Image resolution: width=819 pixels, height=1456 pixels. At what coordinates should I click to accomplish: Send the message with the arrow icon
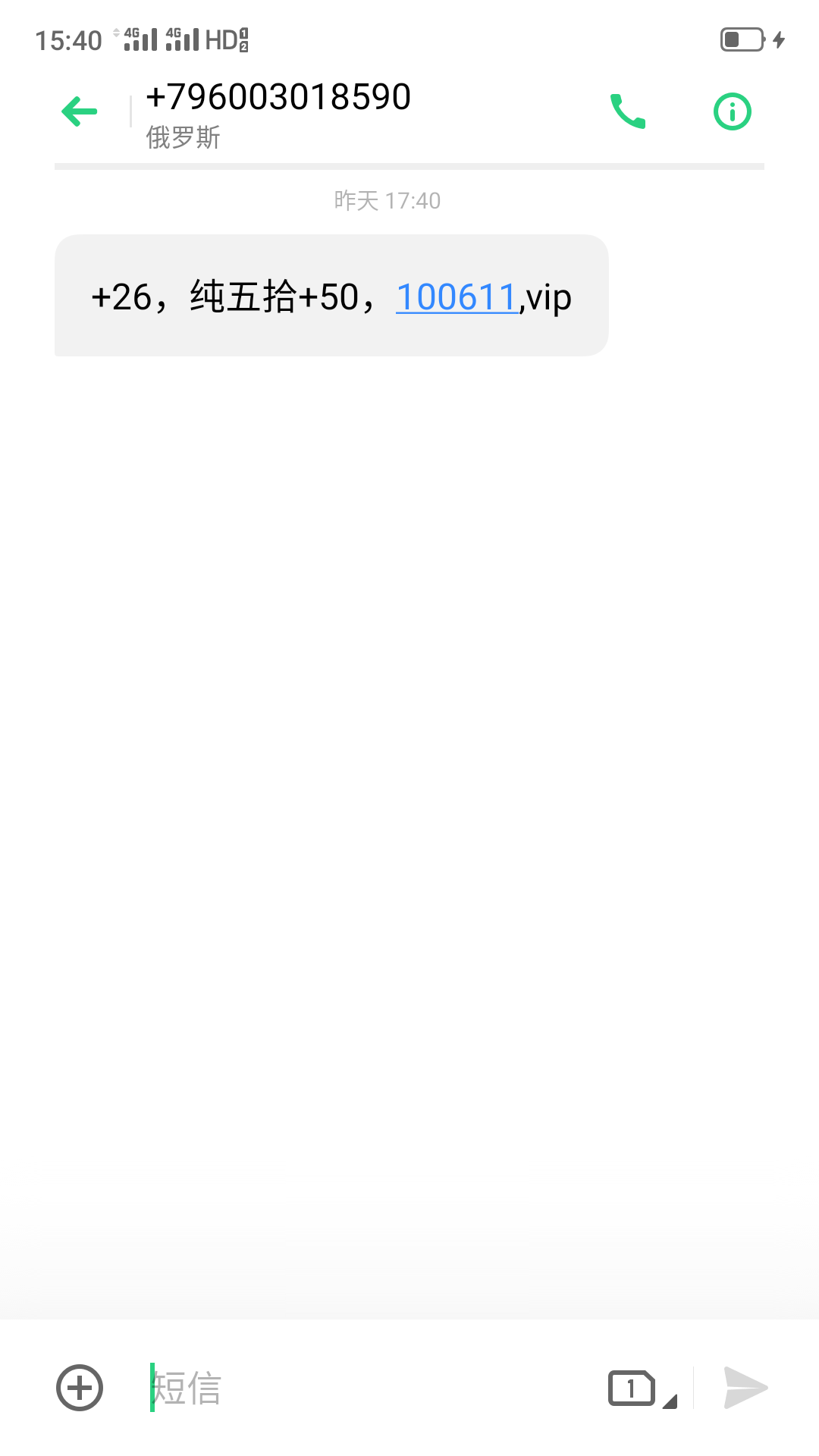coord(745,1388)
